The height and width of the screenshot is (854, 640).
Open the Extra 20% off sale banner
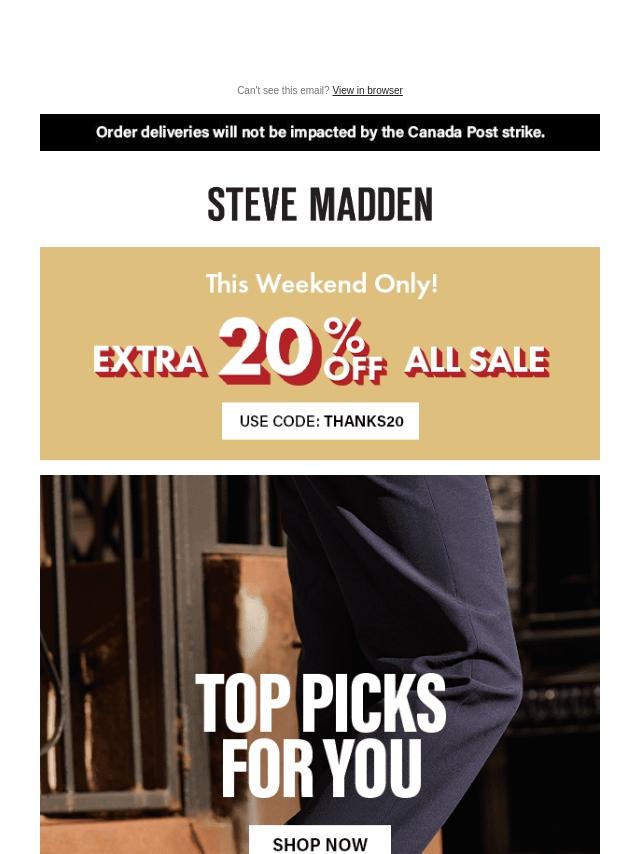click(320, 353)
